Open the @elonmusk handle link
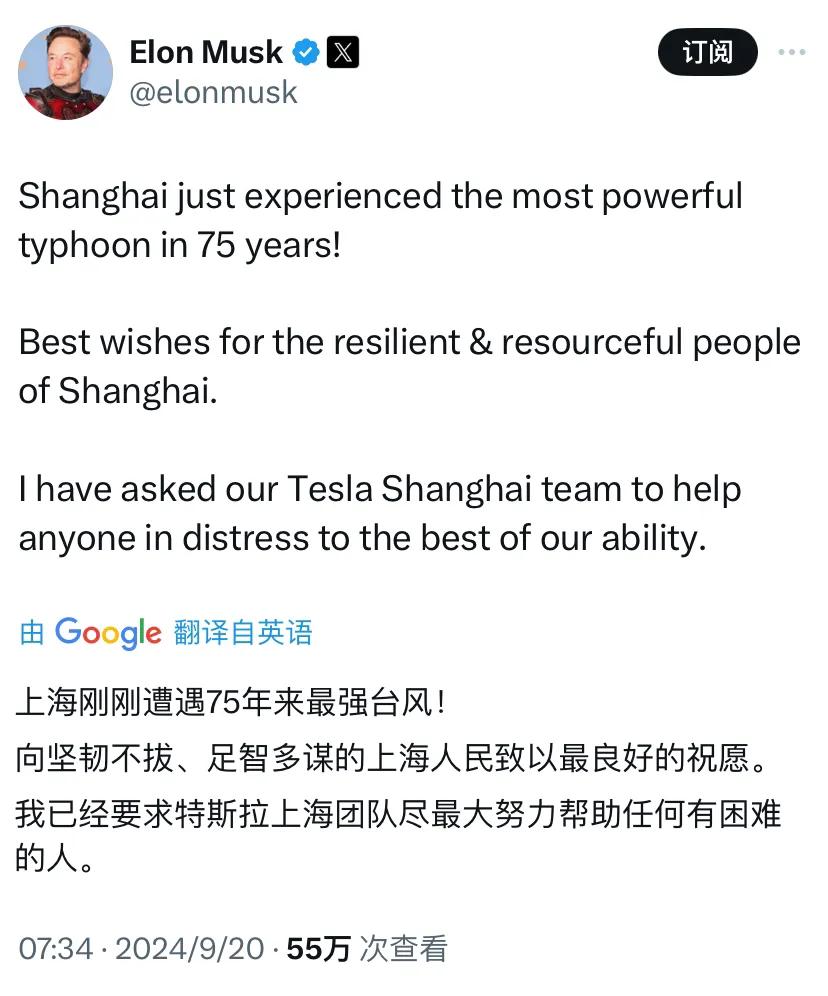 click(x=213, y=92)
